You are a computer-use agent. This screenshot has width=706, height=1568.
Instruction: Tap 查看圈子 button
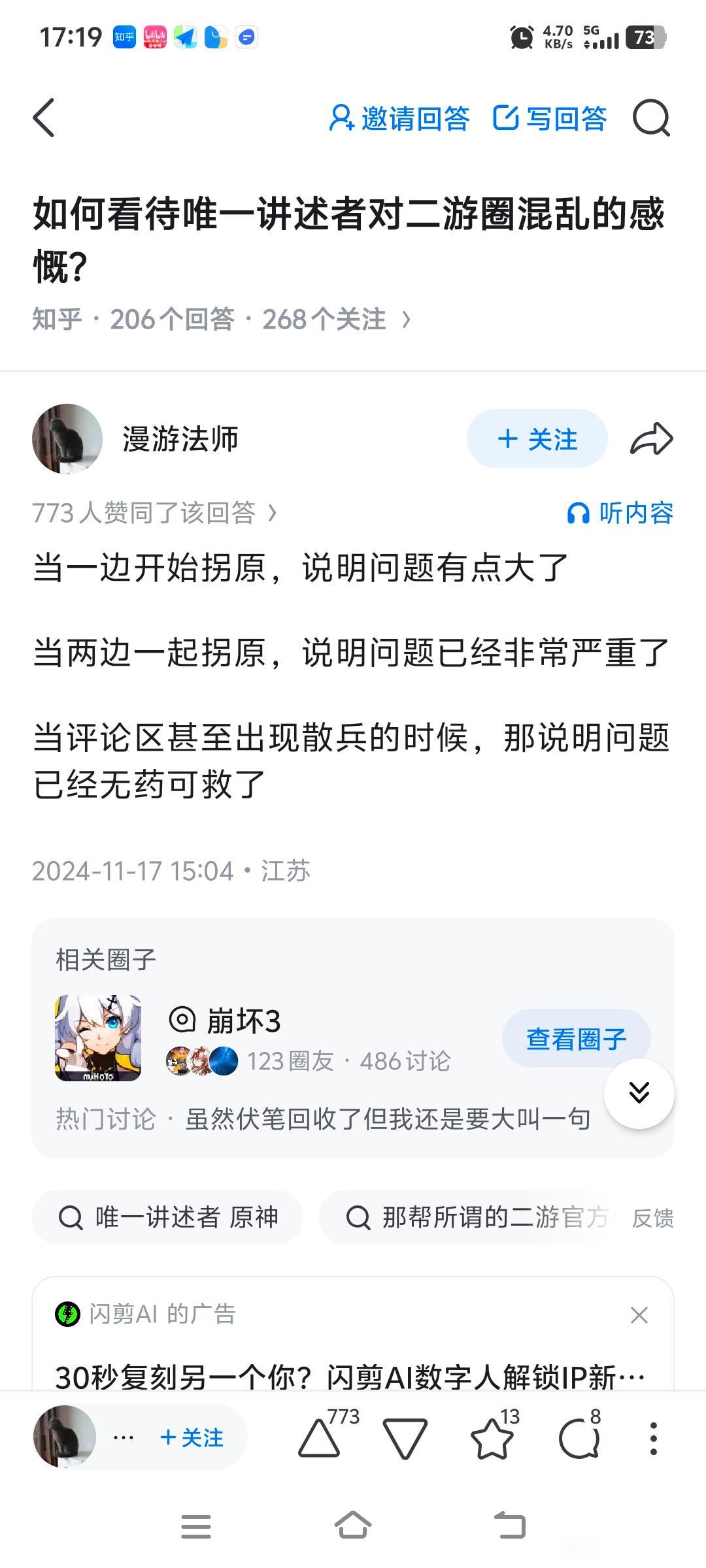pyautogui.click(x=576, y=1039)
